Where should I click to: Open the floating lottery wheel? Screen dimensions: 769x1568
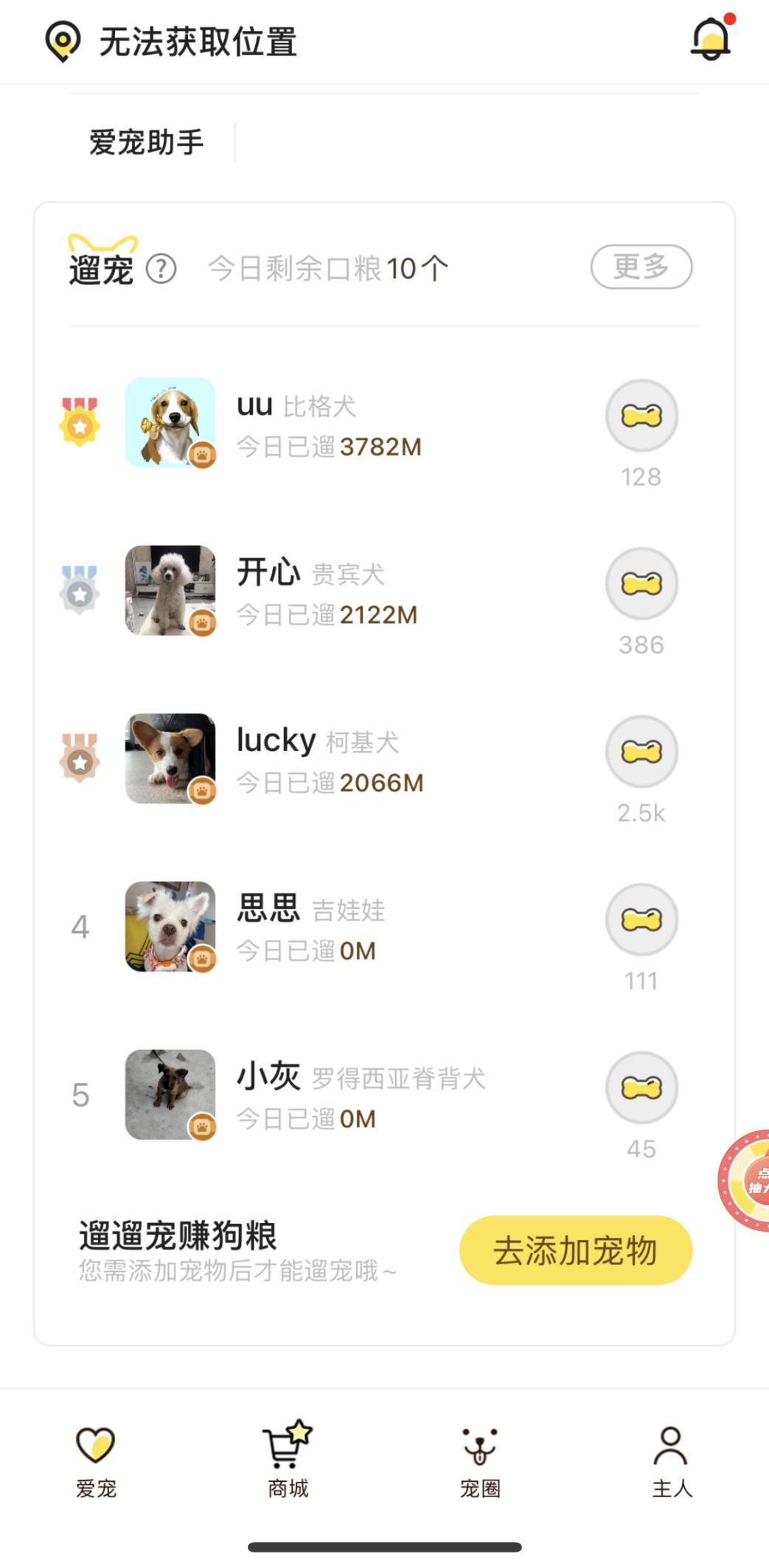(x=748, y=1180)
